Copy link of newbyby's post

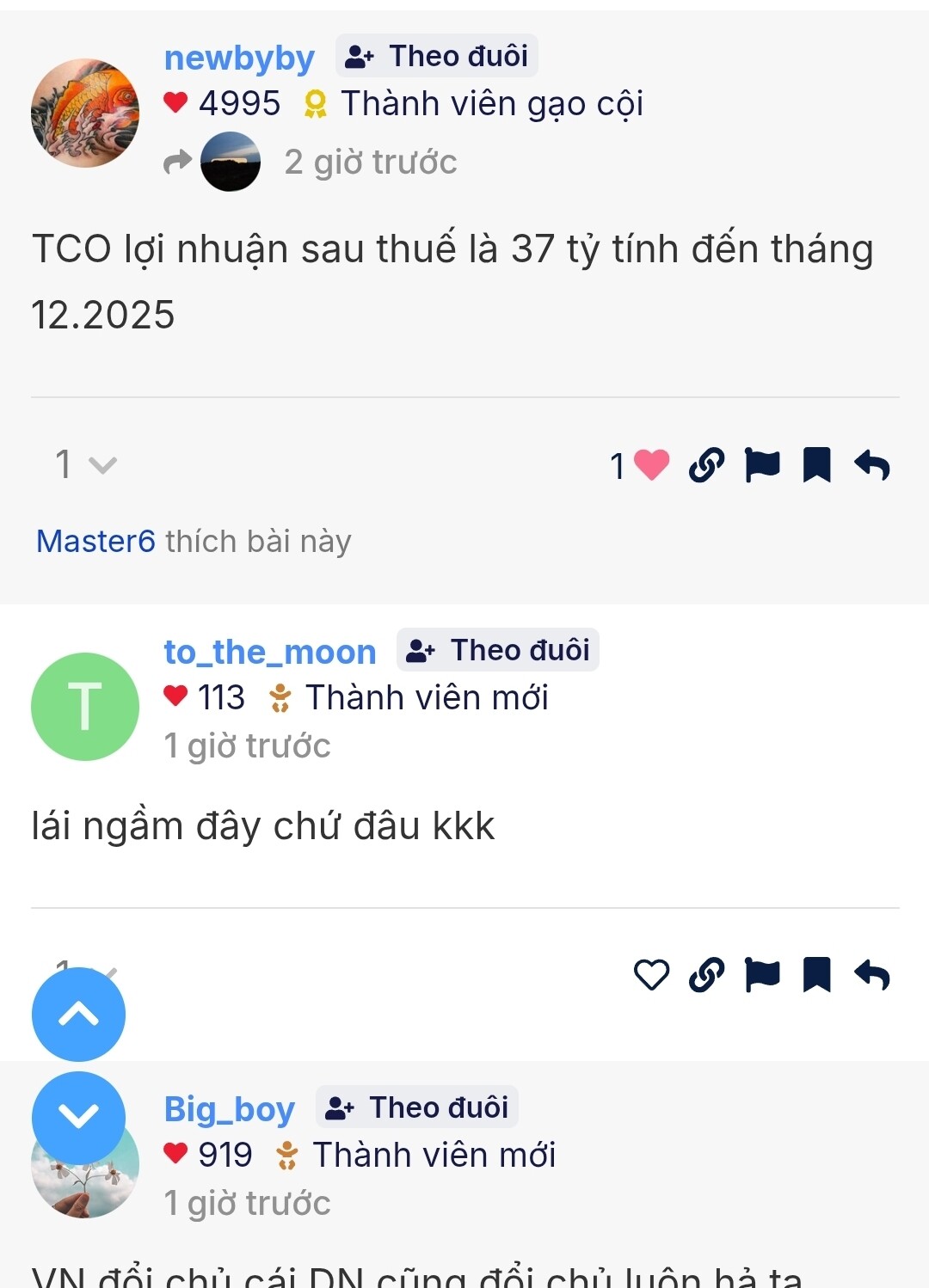point(707,465)
